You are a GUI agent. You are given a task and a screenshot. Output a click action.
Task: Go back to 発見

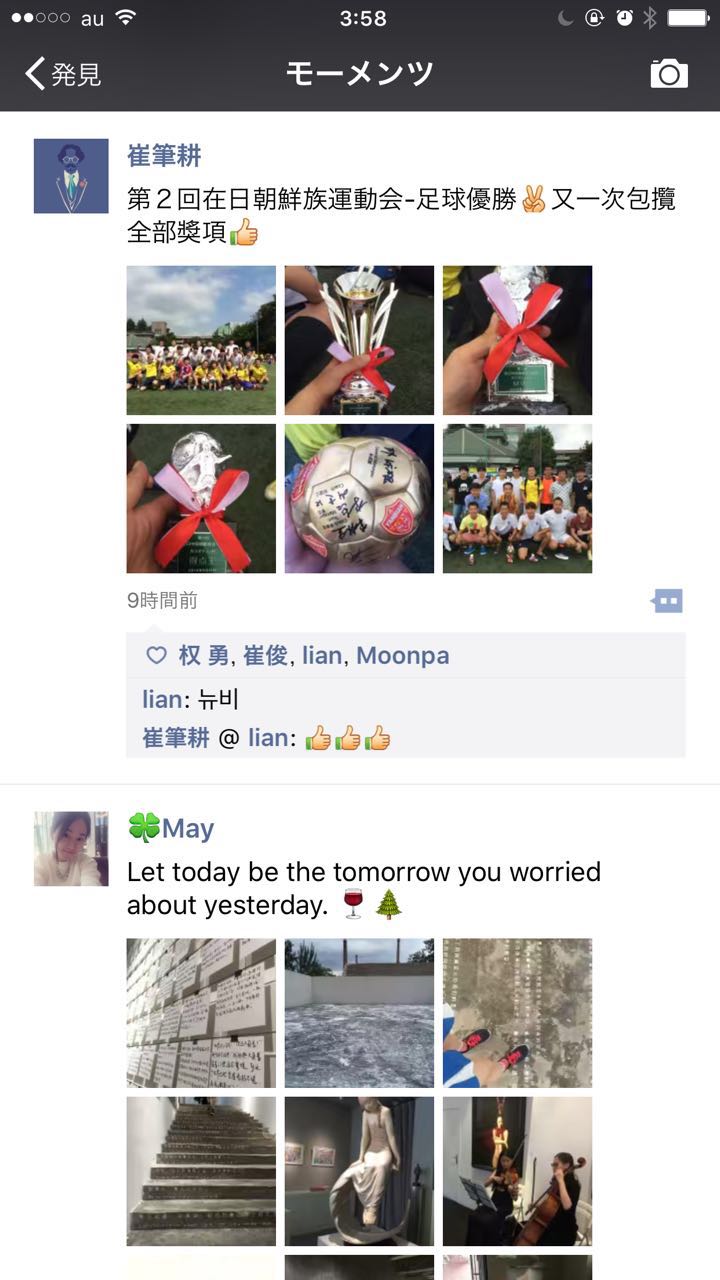pyautogui.click(x=62, y=74)
